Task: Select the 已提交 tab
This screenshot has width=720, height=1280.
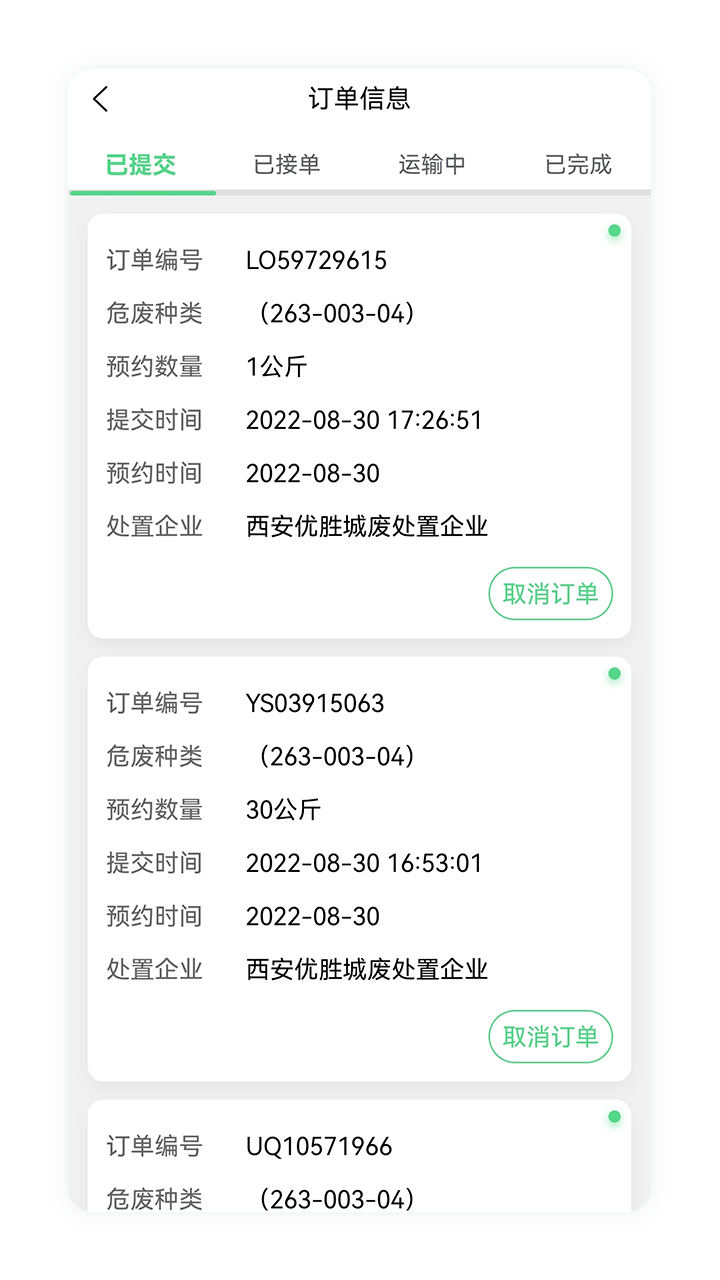Action: pyautogui.click(x=141, y=165)
